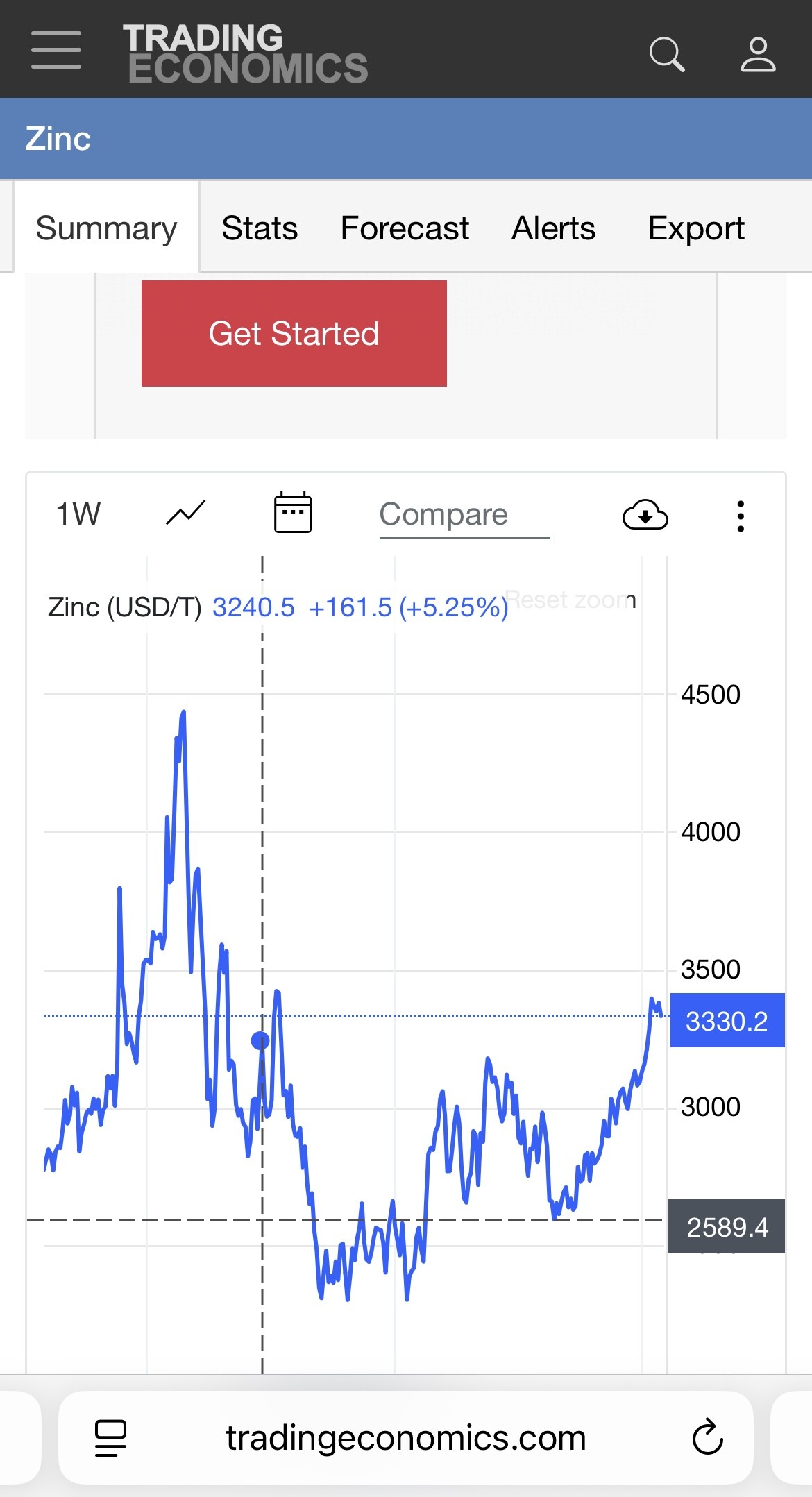Viewport: 812px width, 1497px height.
Task: Switch to the Forecast tab
Action: click(405, 228)
